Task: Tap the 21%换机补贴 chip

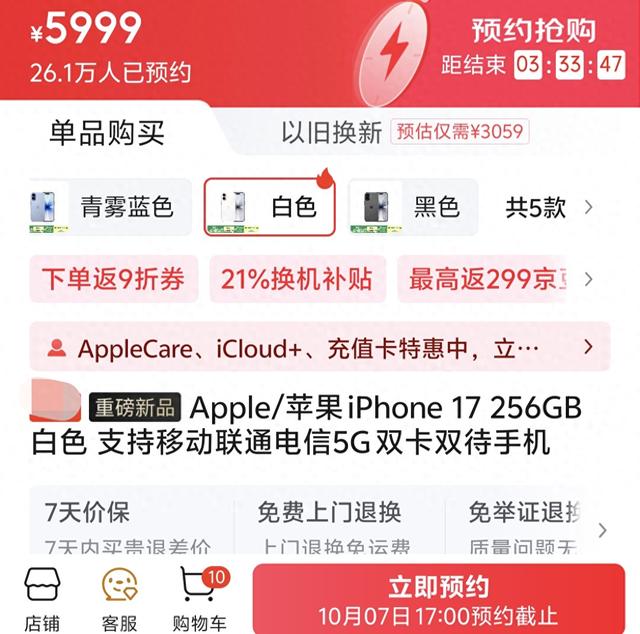Action: 297,279
